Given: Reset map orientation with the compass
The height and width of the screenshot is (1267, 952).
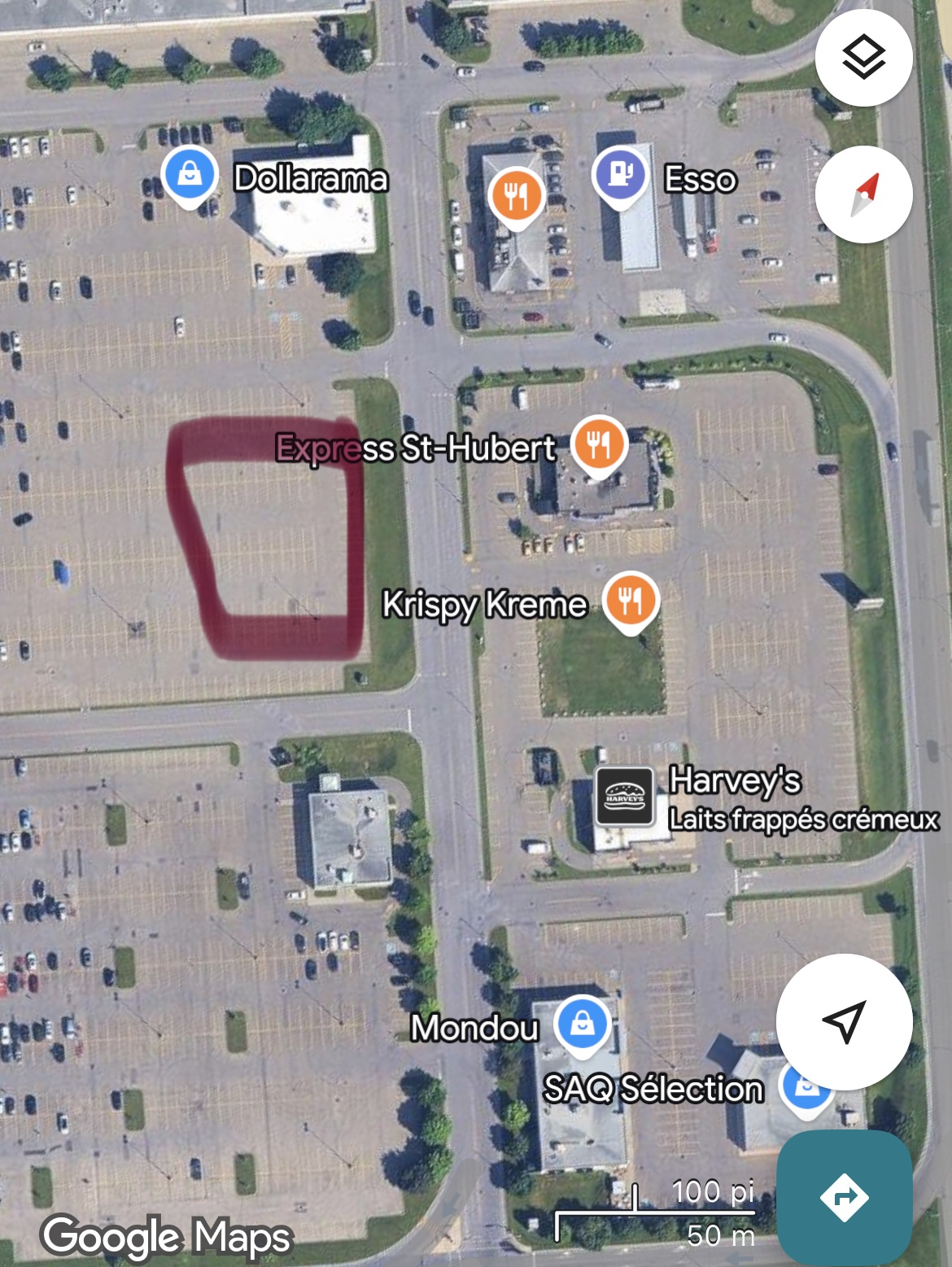Looking at the screenshot, I should point(863,194).
